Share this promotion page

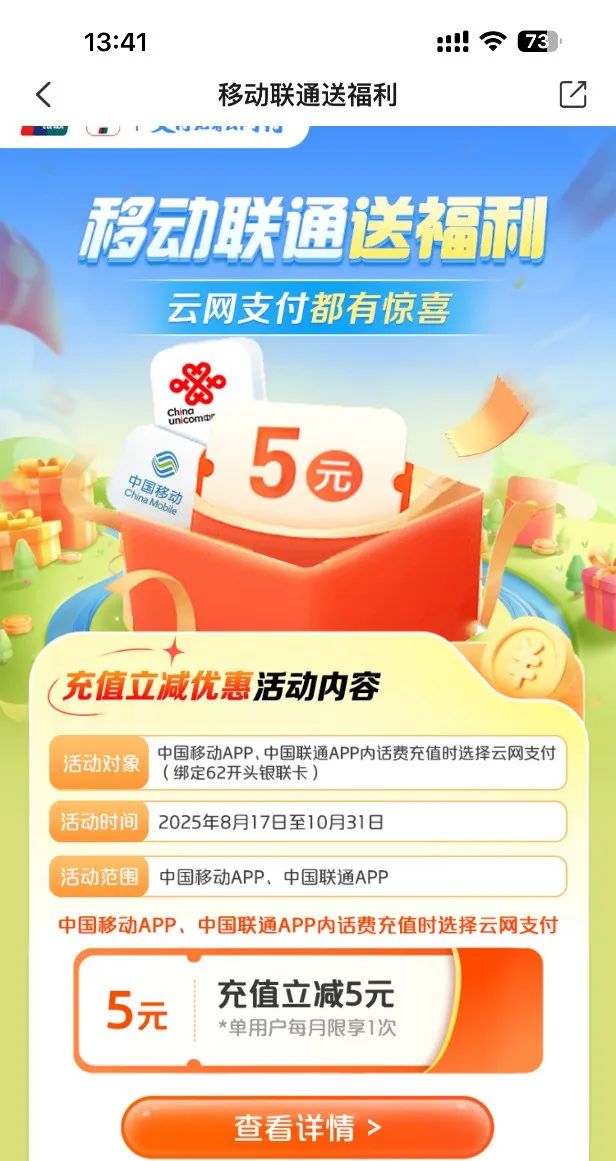tap(572, 95)
